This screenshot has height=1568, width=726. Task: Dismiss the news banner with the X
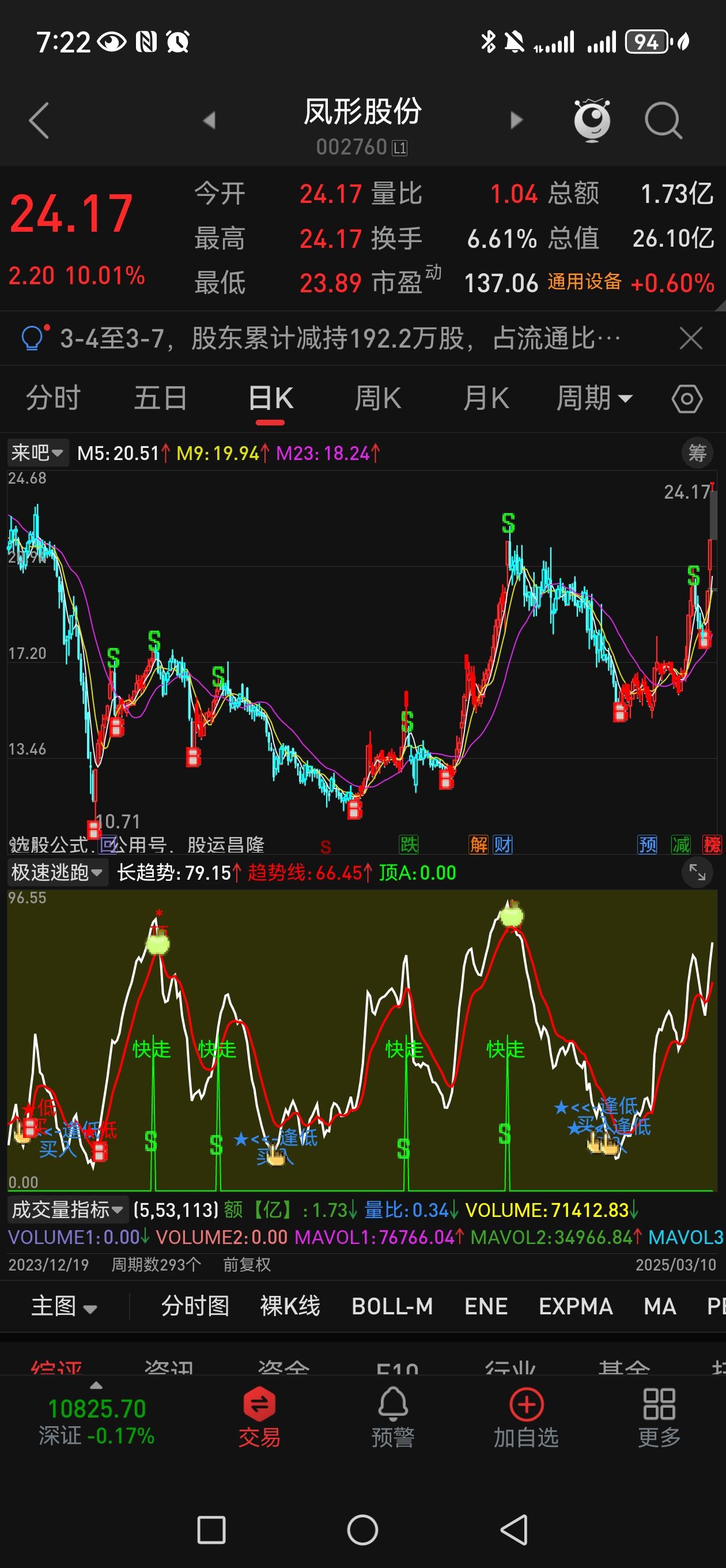point(691,338)
